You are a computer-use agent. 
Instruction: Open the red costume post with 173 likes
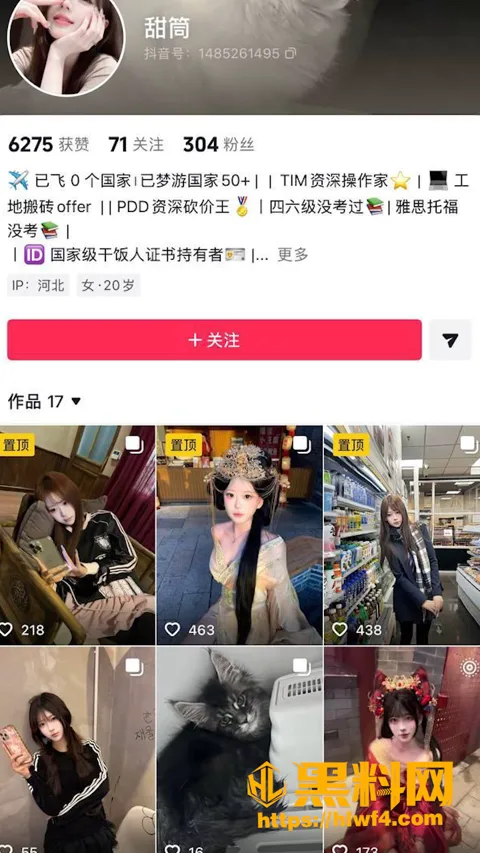point(402,750)
